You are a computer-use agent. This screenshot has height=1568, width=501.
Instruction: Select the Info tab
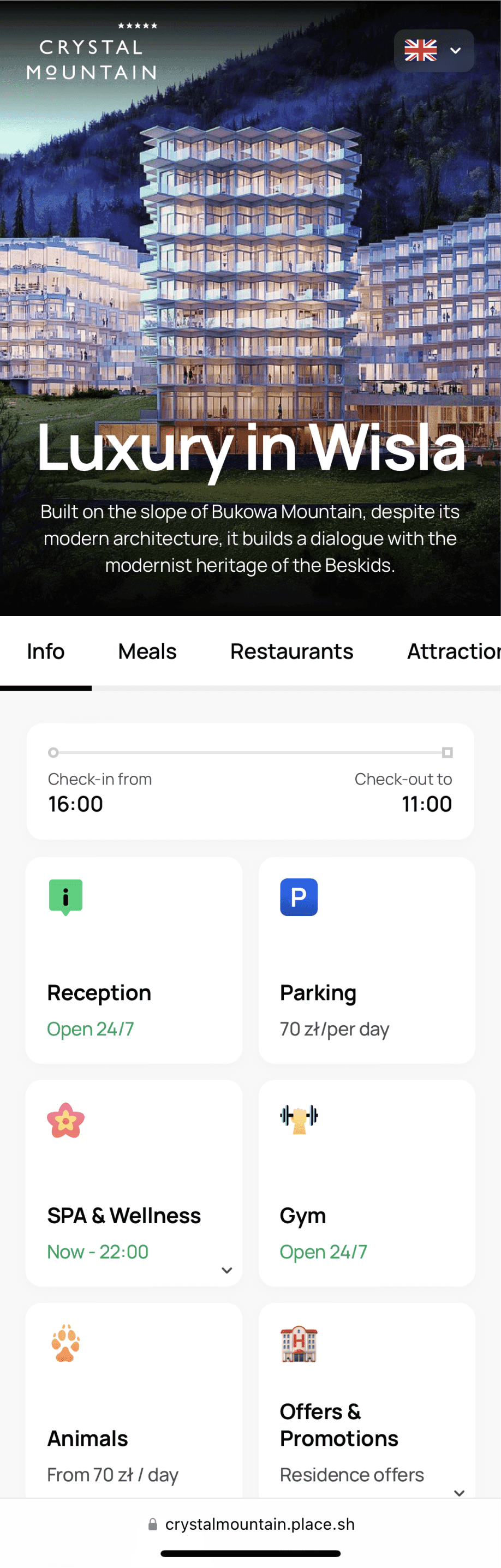pyautogui.click(x=46, y=651)
